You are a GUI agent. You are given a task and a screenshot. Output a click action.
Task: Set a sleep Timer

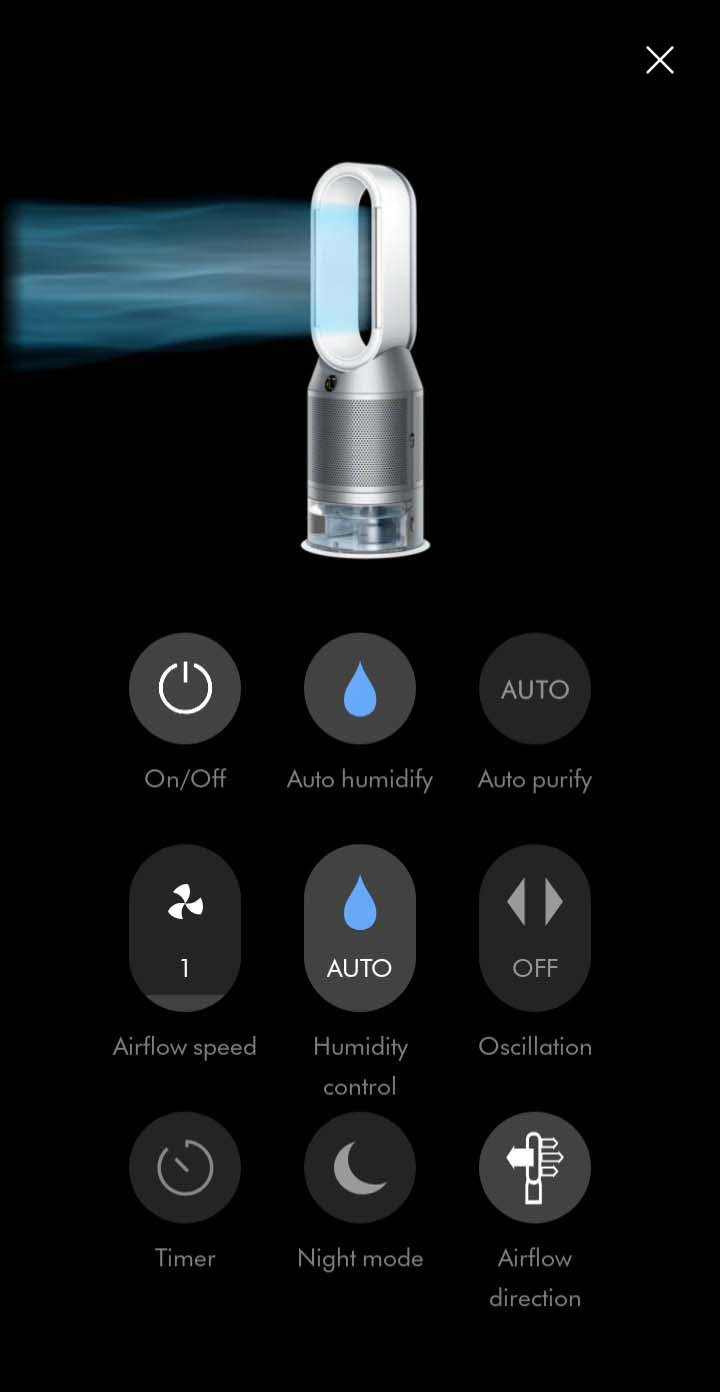coord(185,1167)
